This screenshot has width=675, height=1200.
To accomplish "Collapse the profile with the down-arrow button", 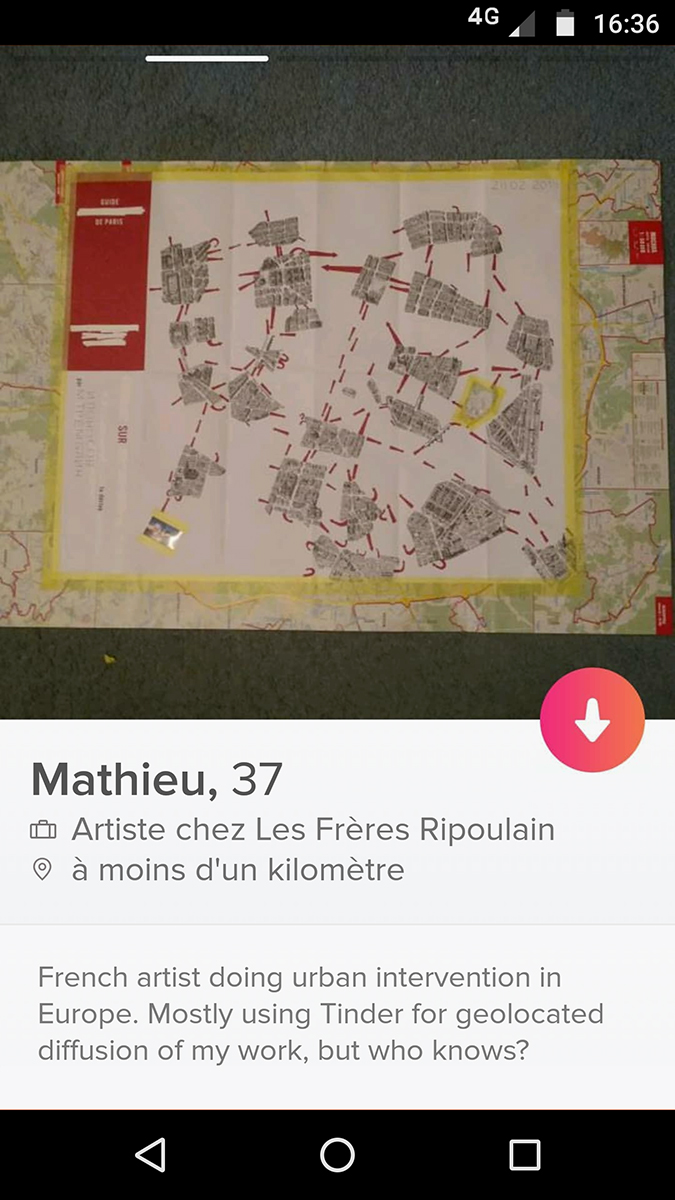I will pyautogui.click(x=592, y=720).
